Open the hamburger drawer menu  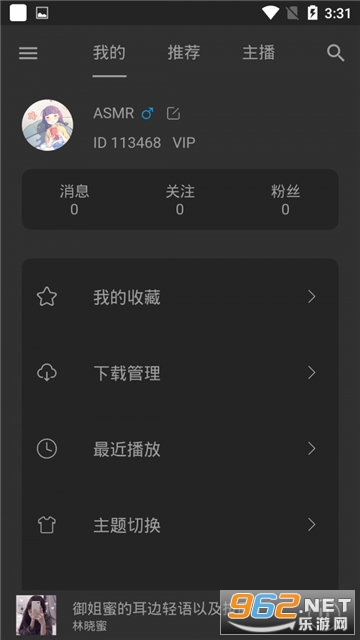pos(28,53)
